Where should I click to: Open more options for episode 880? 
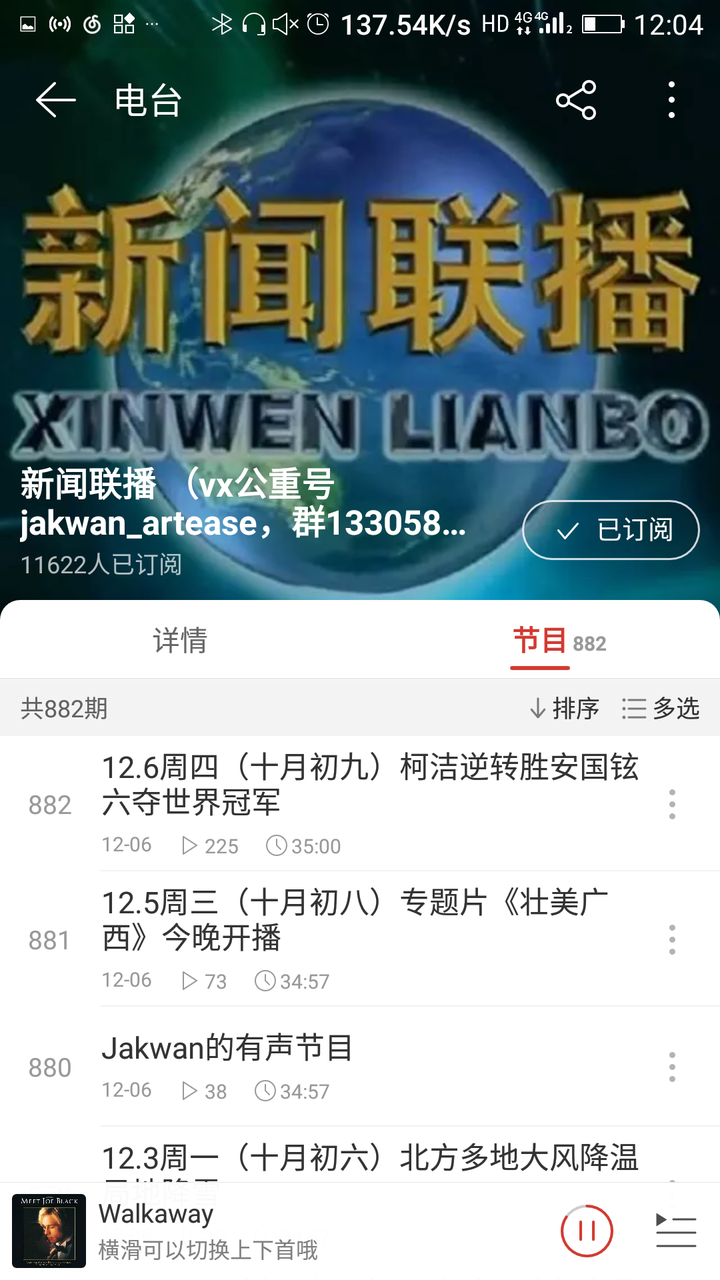671,1067
